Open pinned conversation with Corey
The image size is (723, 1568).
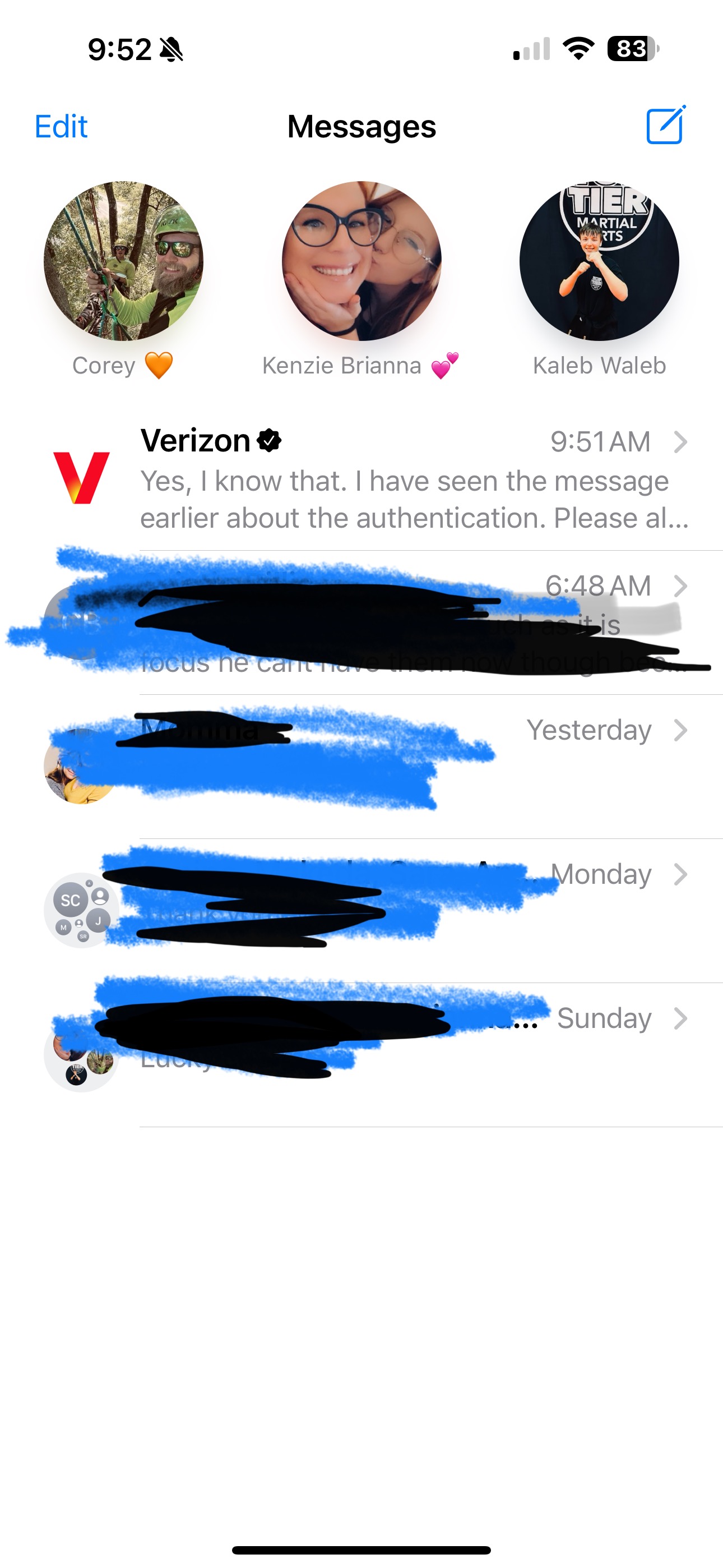(123, 261)
